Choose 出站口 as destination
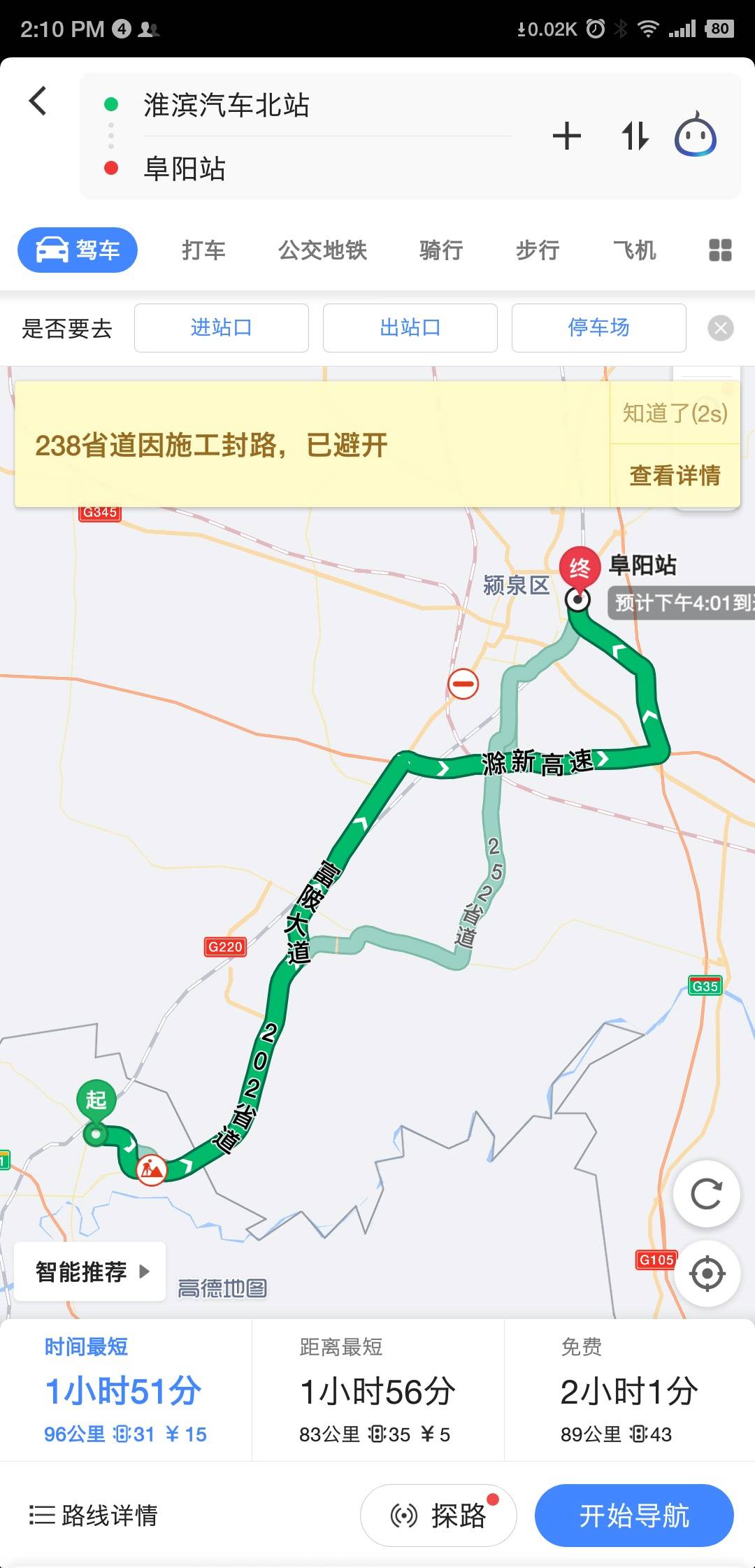Image resolution: width=755 pixels, height=1568 pixels. point(410,327)
